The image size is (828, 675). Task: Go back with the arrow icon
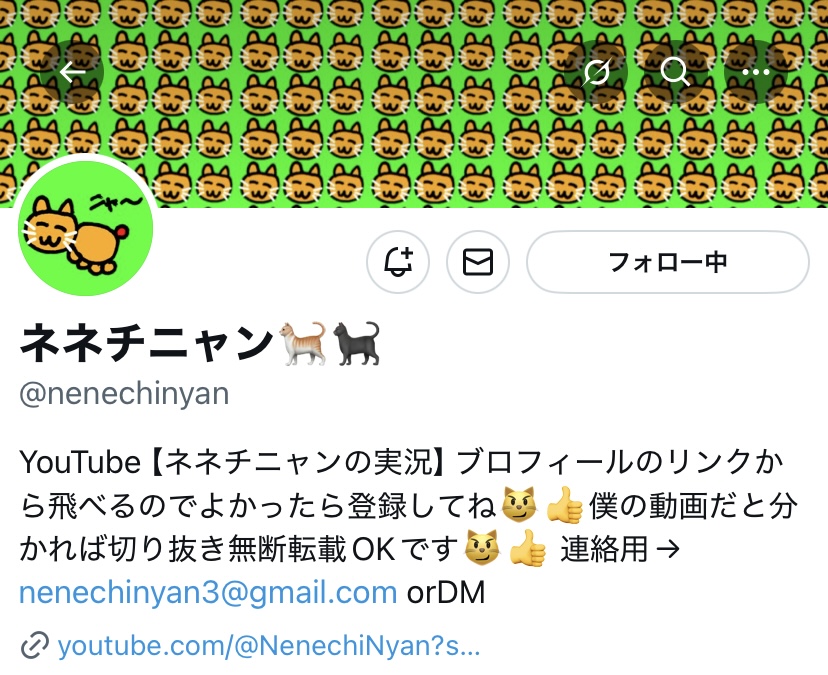tap(72, 72)
